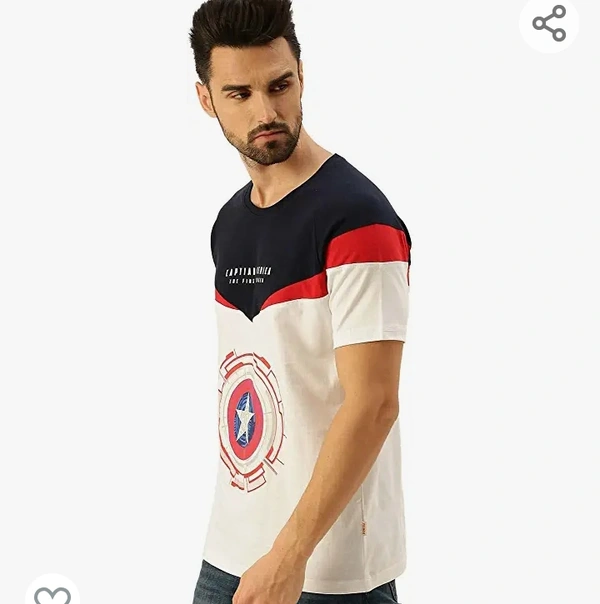Viewport: 600px width, 604px height.
Task: Add this t-shirt to wishlist
Action: pyautogui.click(x=53, y=594)
